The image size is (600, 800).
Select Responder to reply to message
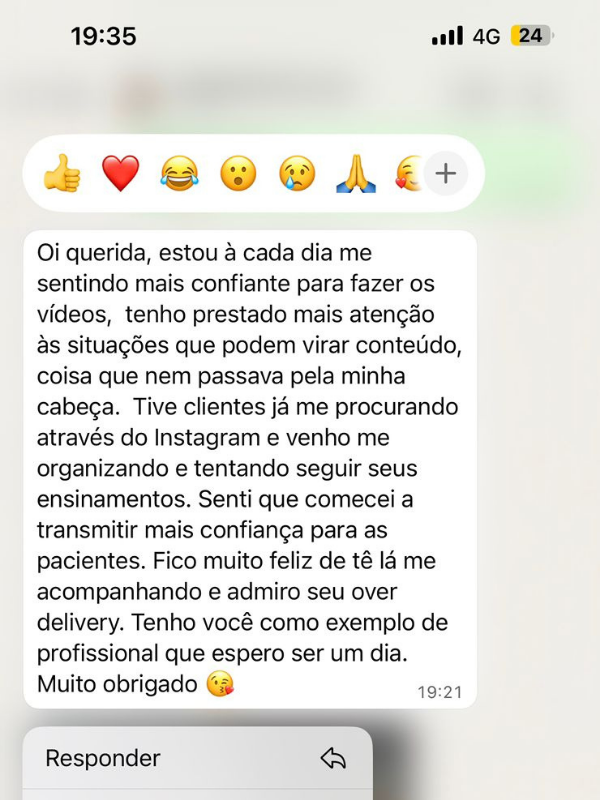pyautogui.click(x=197, y=759)
